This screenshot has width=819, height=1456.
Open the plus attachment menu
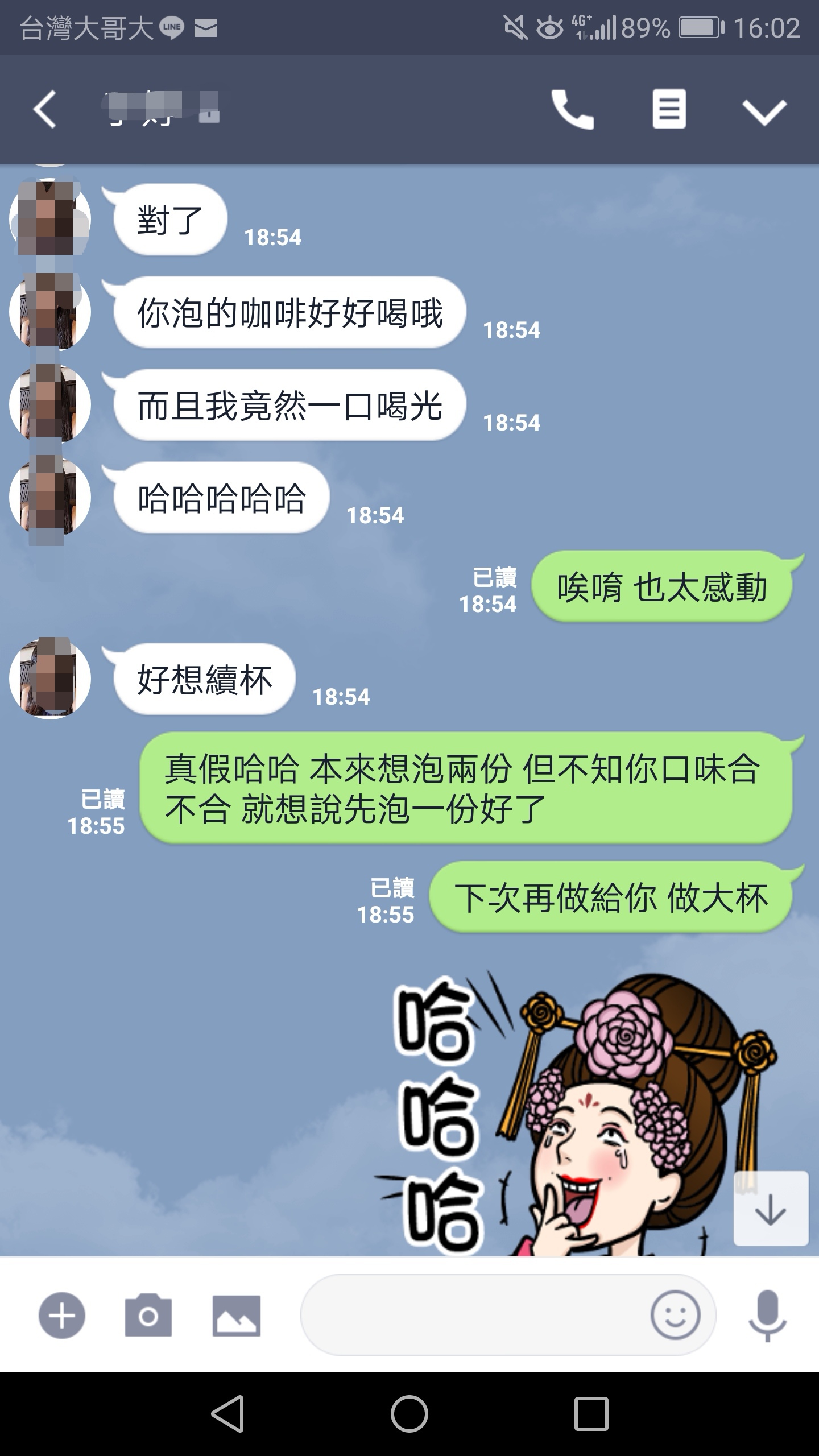[x=61, y=1316]
